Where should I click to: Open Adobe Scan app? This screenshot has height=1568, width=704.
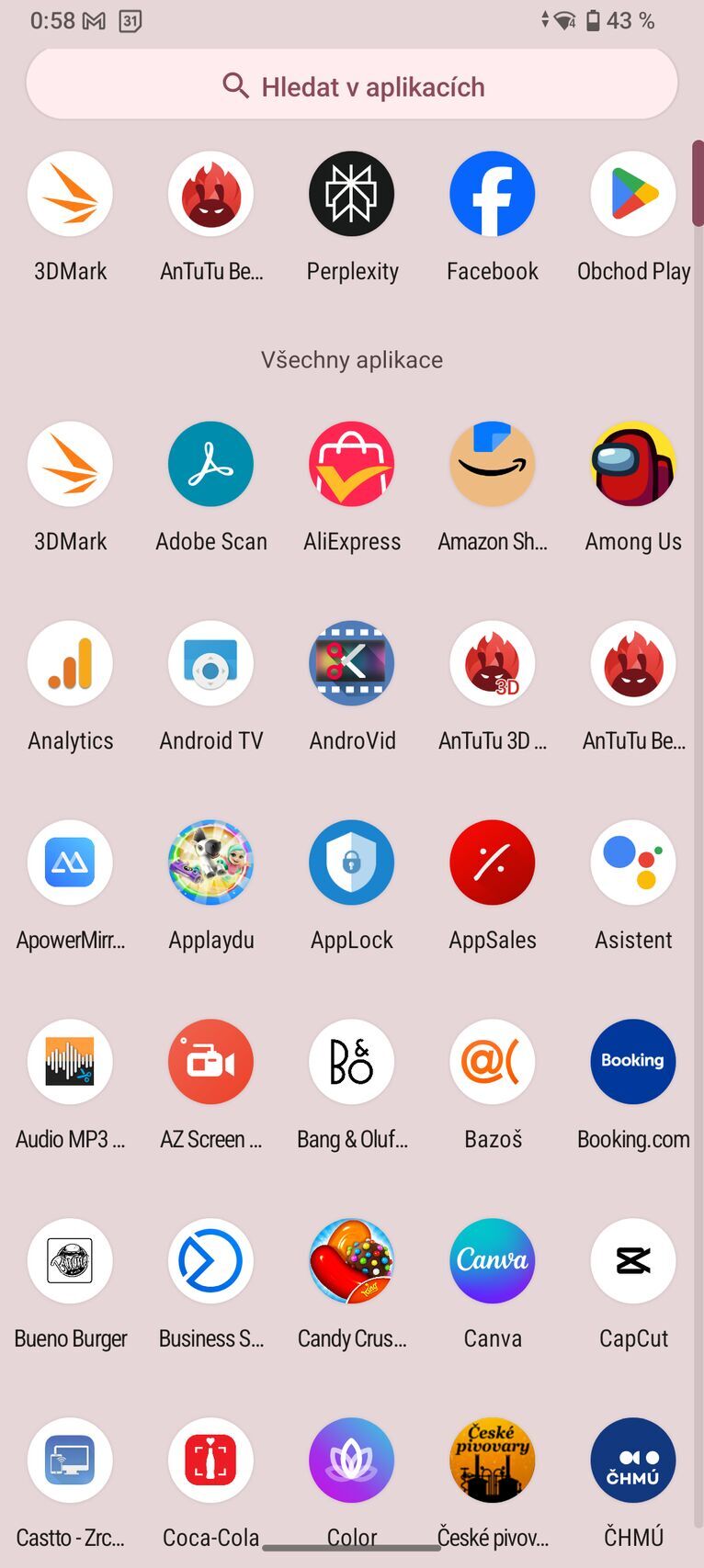tap(211, 465)
